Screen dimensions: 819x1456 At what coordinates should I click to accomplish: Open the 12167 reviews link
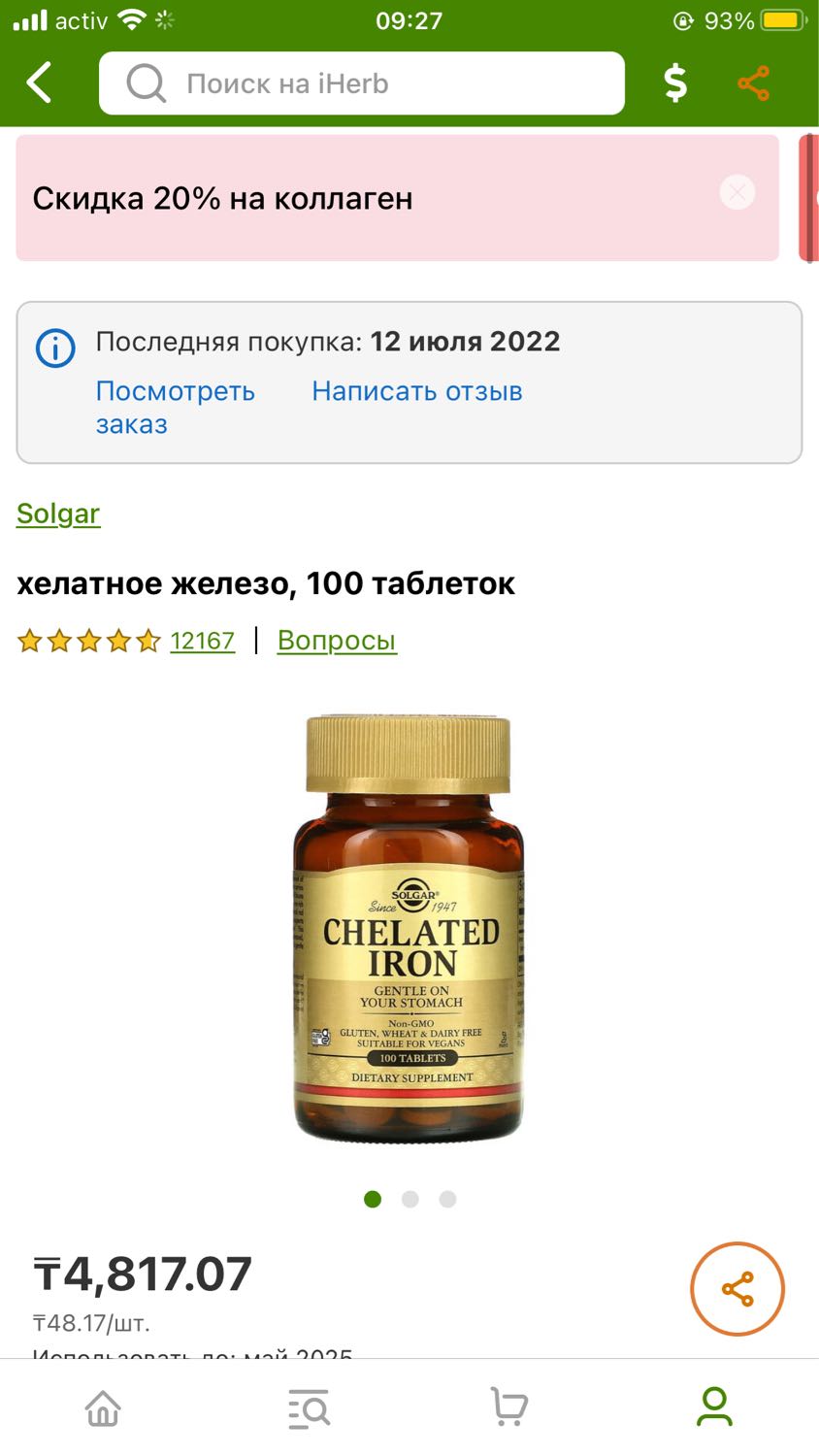coord(202,641)
